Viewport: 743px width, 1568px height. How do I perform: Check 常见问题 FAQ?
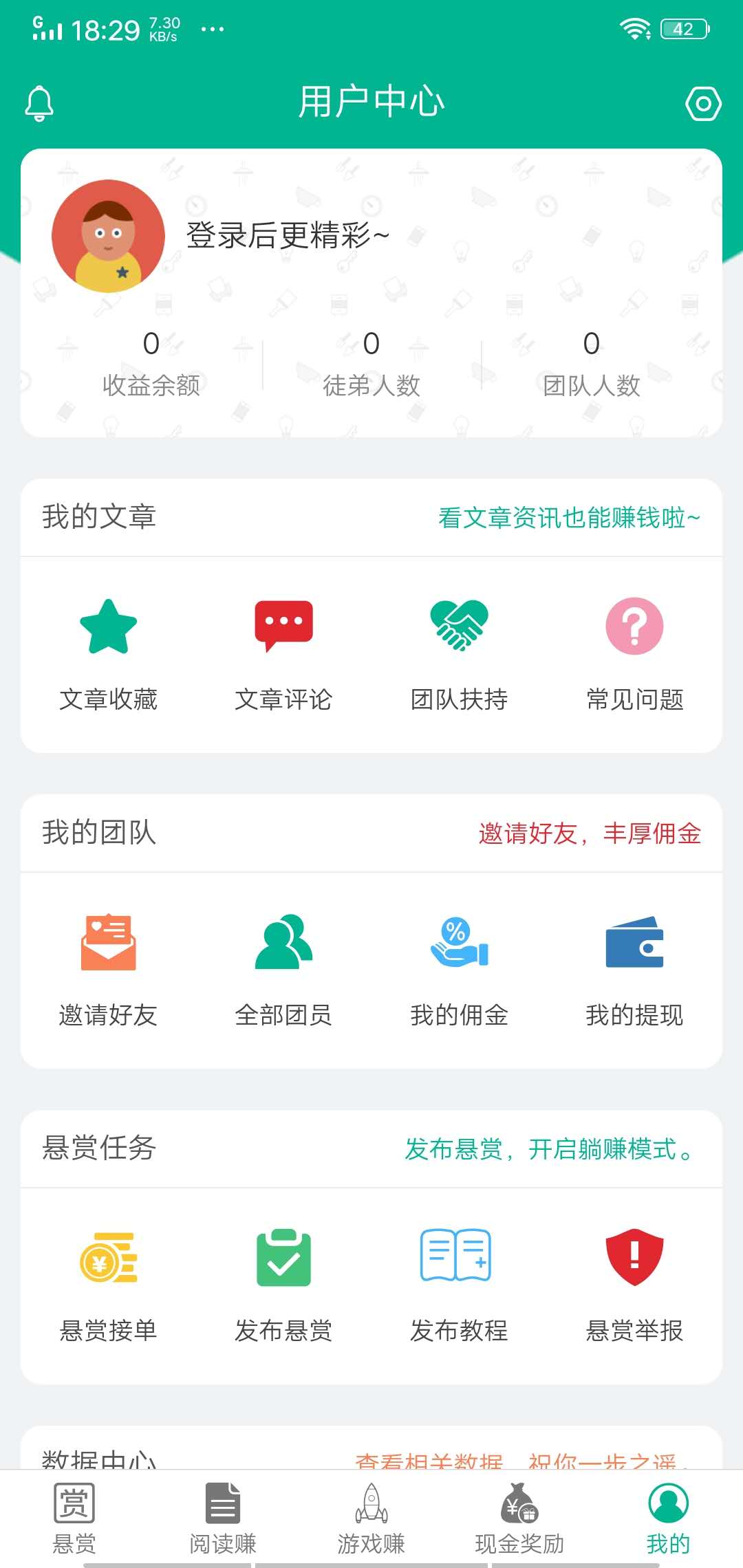[634, 653]
